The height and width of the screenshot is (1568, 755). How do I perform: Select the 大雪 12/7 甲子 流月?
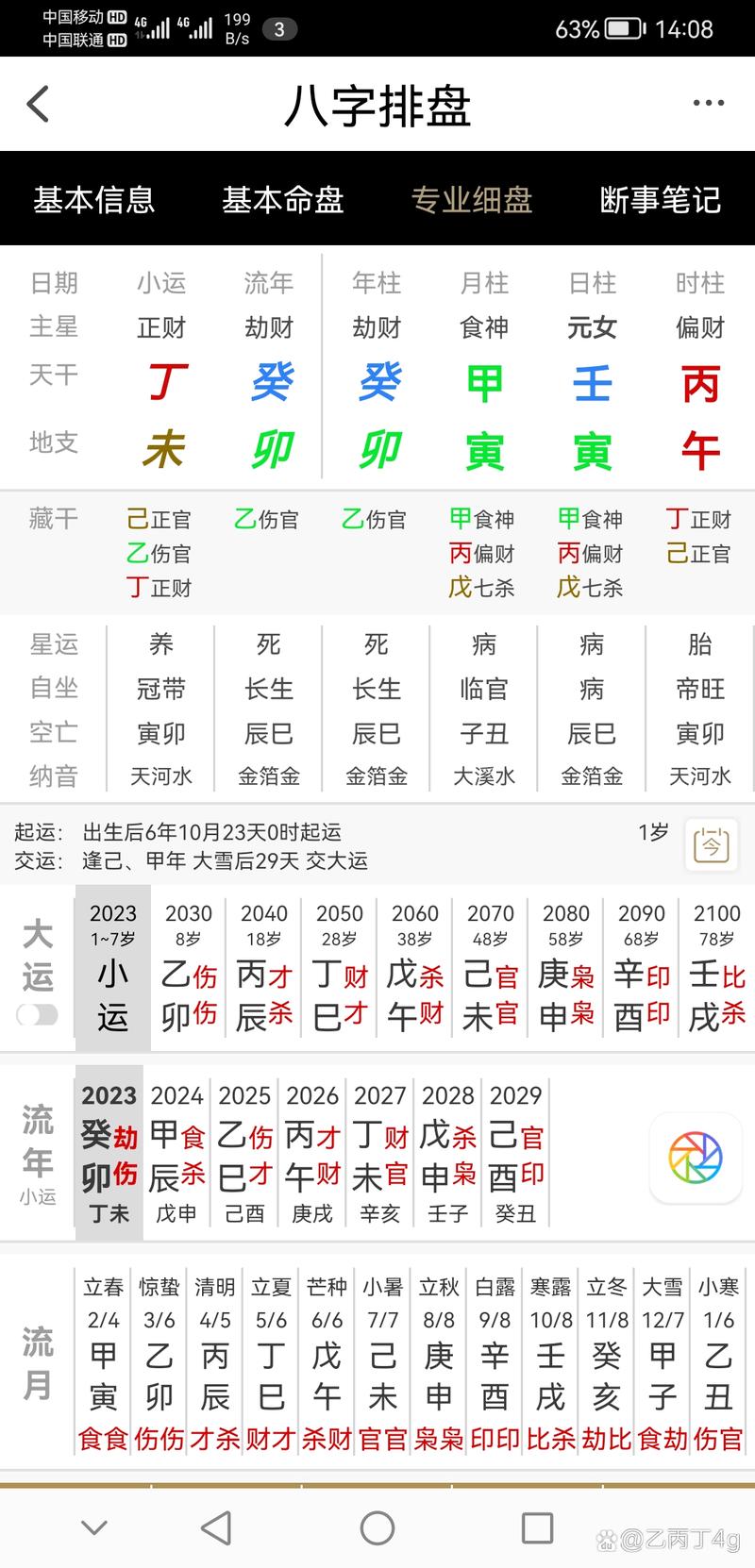pos(663,1364)
